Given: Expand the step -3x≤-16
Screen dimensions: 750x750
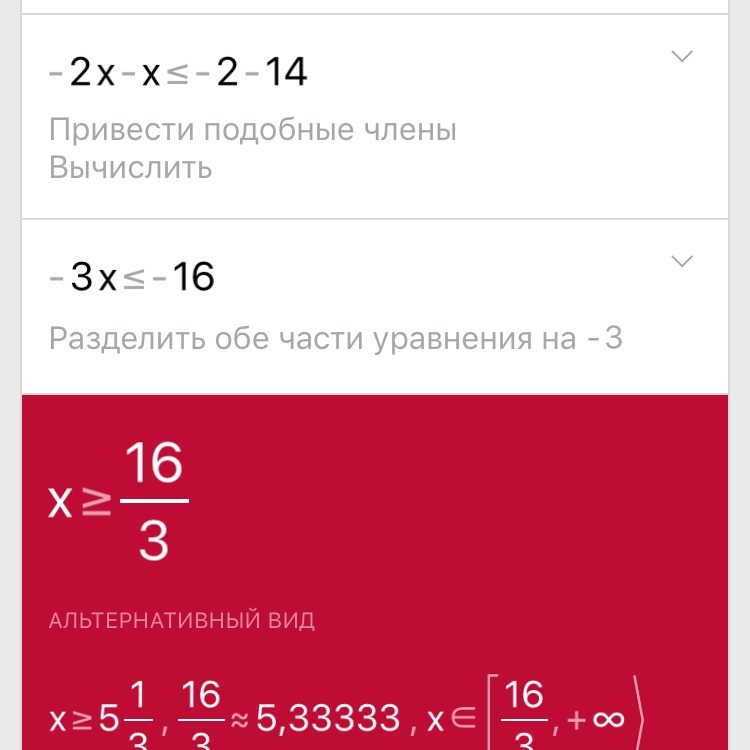Looking at the screenshot, I should tap(681, 262).
